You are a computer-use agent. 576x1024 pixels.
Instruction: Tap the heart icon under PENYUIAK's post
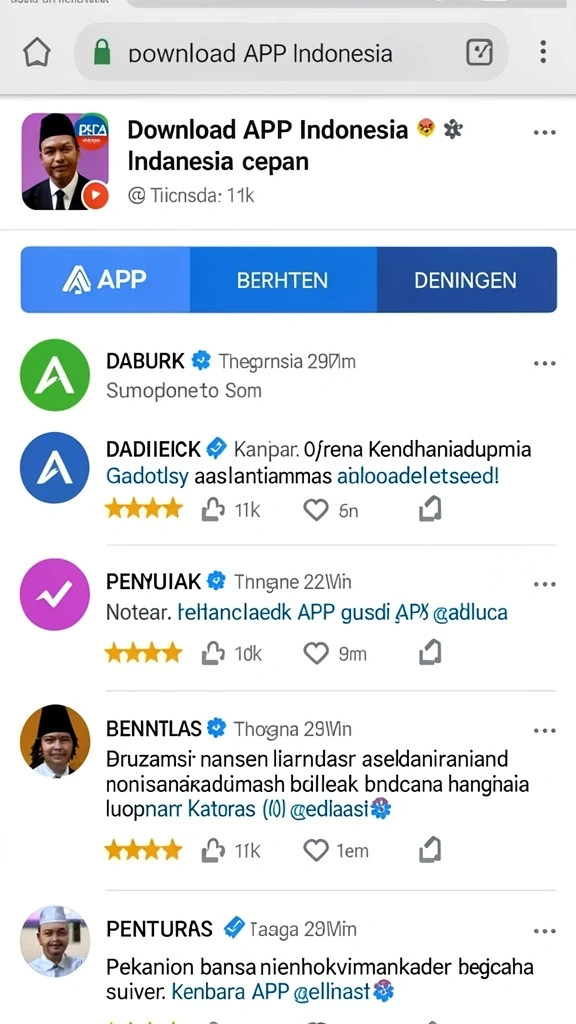(316, 653)
